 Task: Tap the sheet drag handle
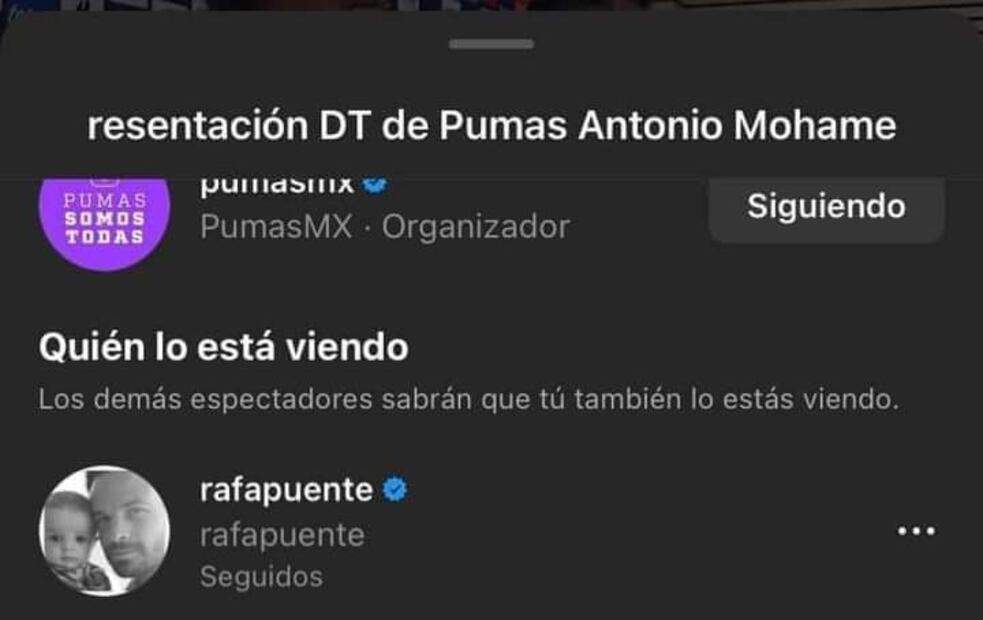[491, 44]
